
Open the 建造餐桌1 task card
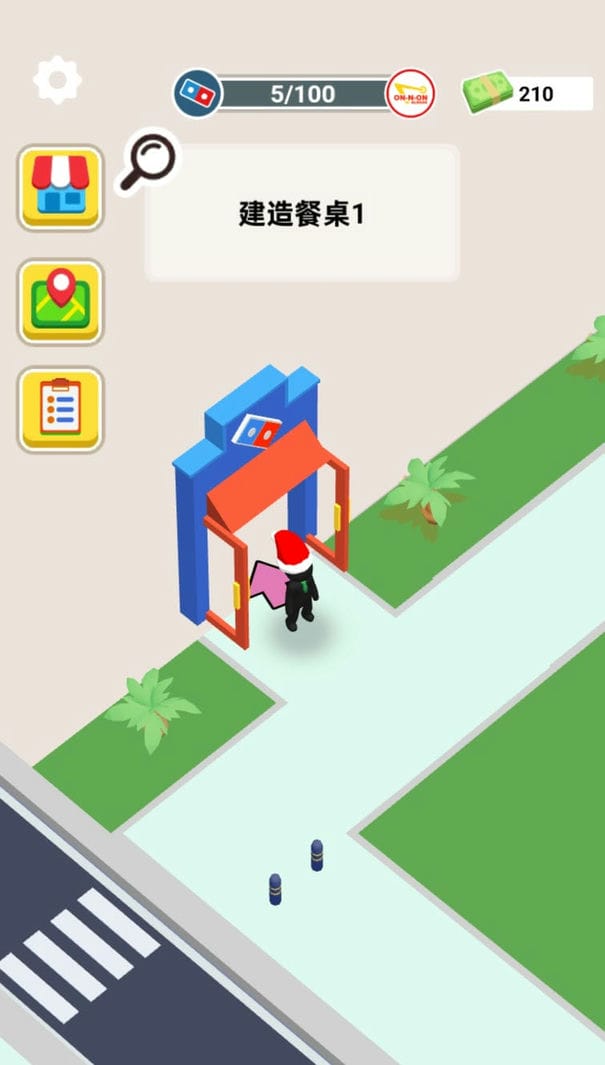tap(302, 213)
